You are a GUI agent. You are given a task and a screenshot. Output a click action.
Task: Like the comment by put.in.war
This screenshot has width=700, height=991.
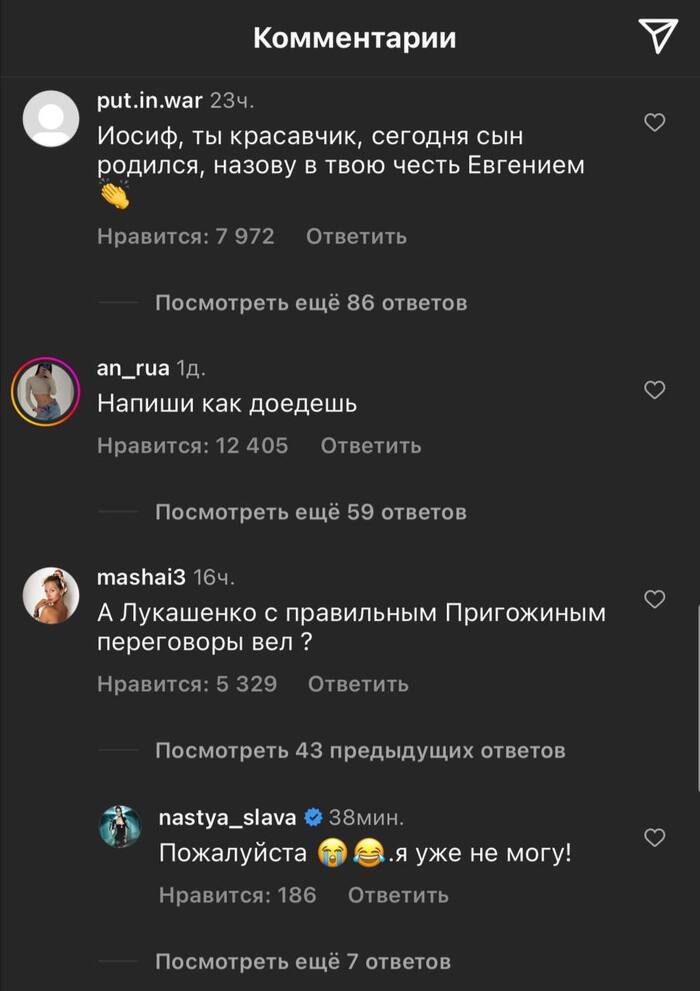tap(654, 123)
